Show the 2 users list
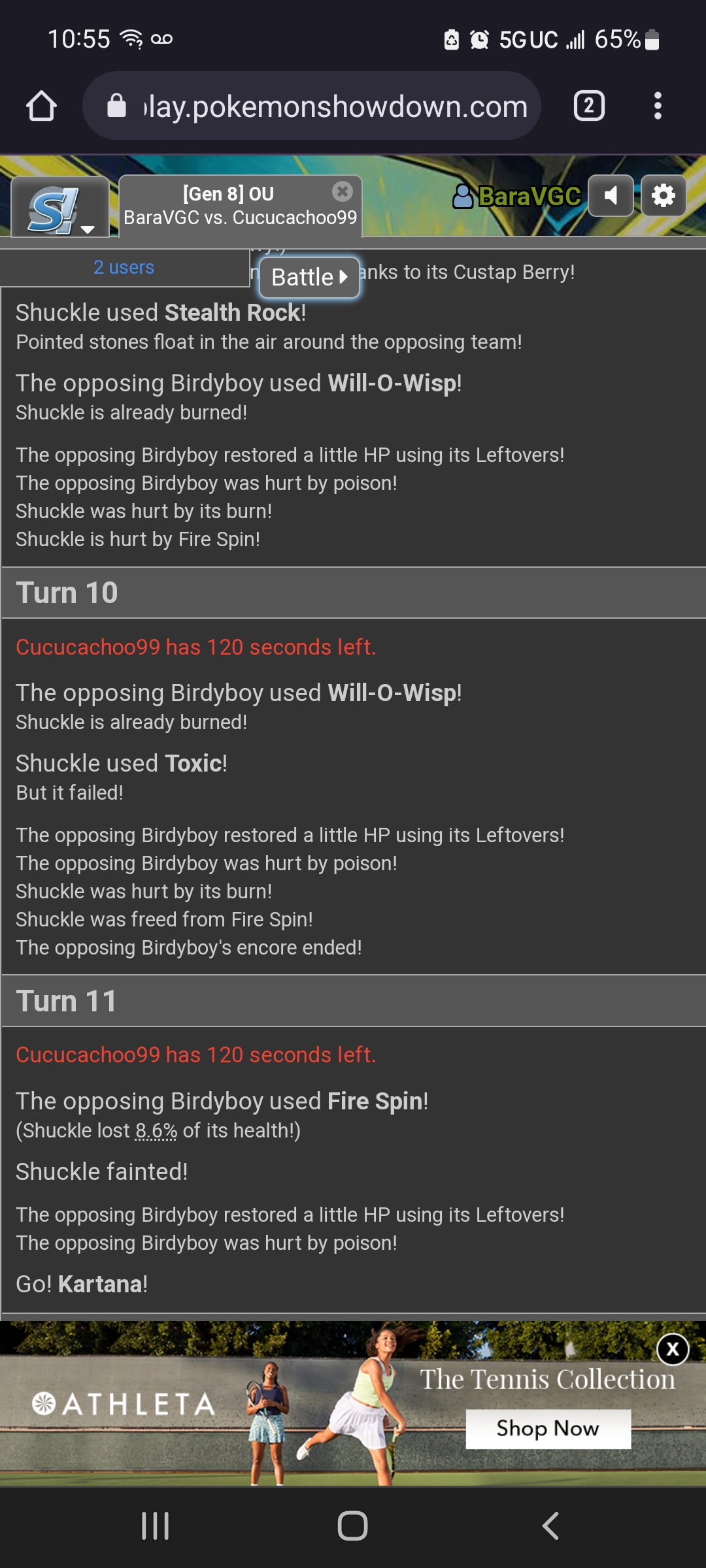The height and width of the screenshot is (1568, 706). 124,267
